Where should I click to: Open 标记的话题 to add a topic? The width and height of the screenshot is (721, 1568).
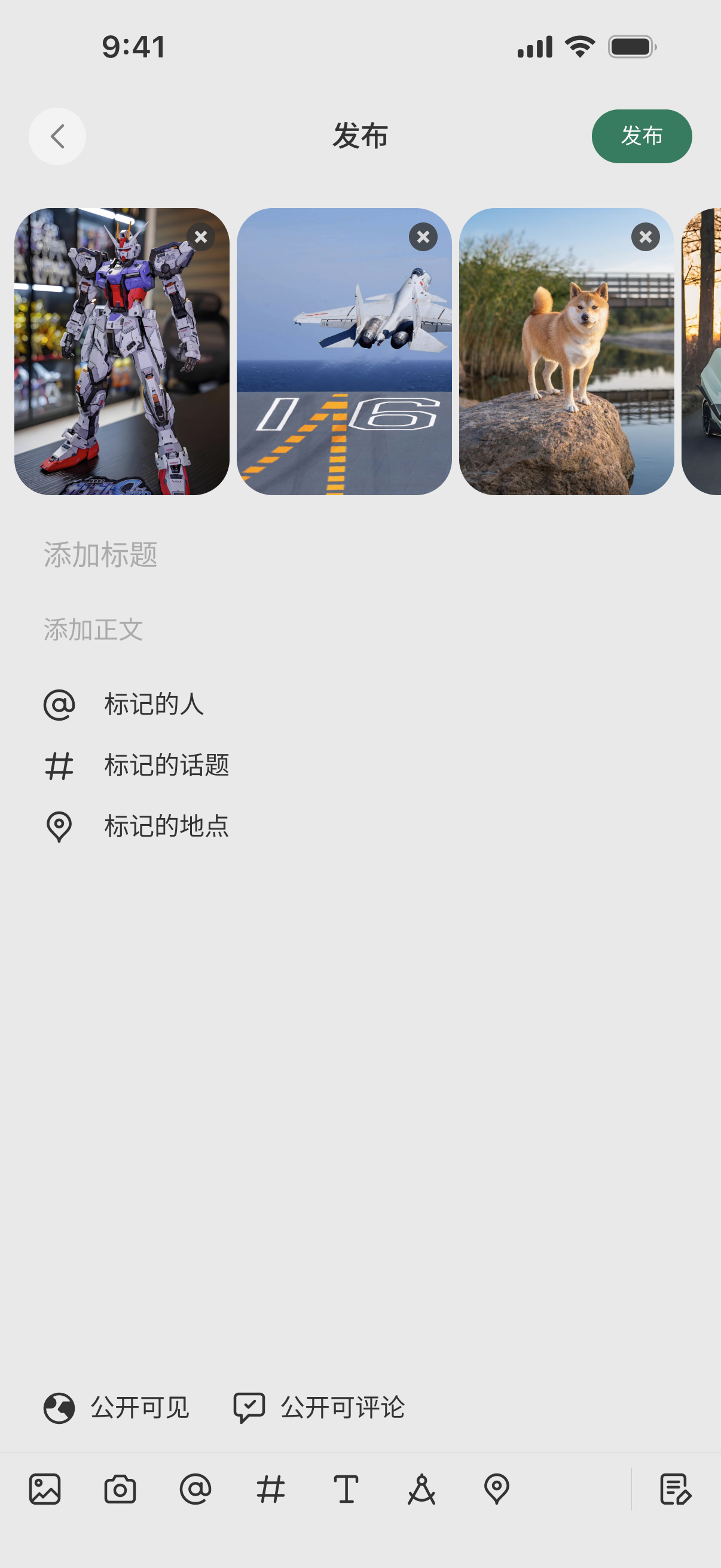[166, 765]
